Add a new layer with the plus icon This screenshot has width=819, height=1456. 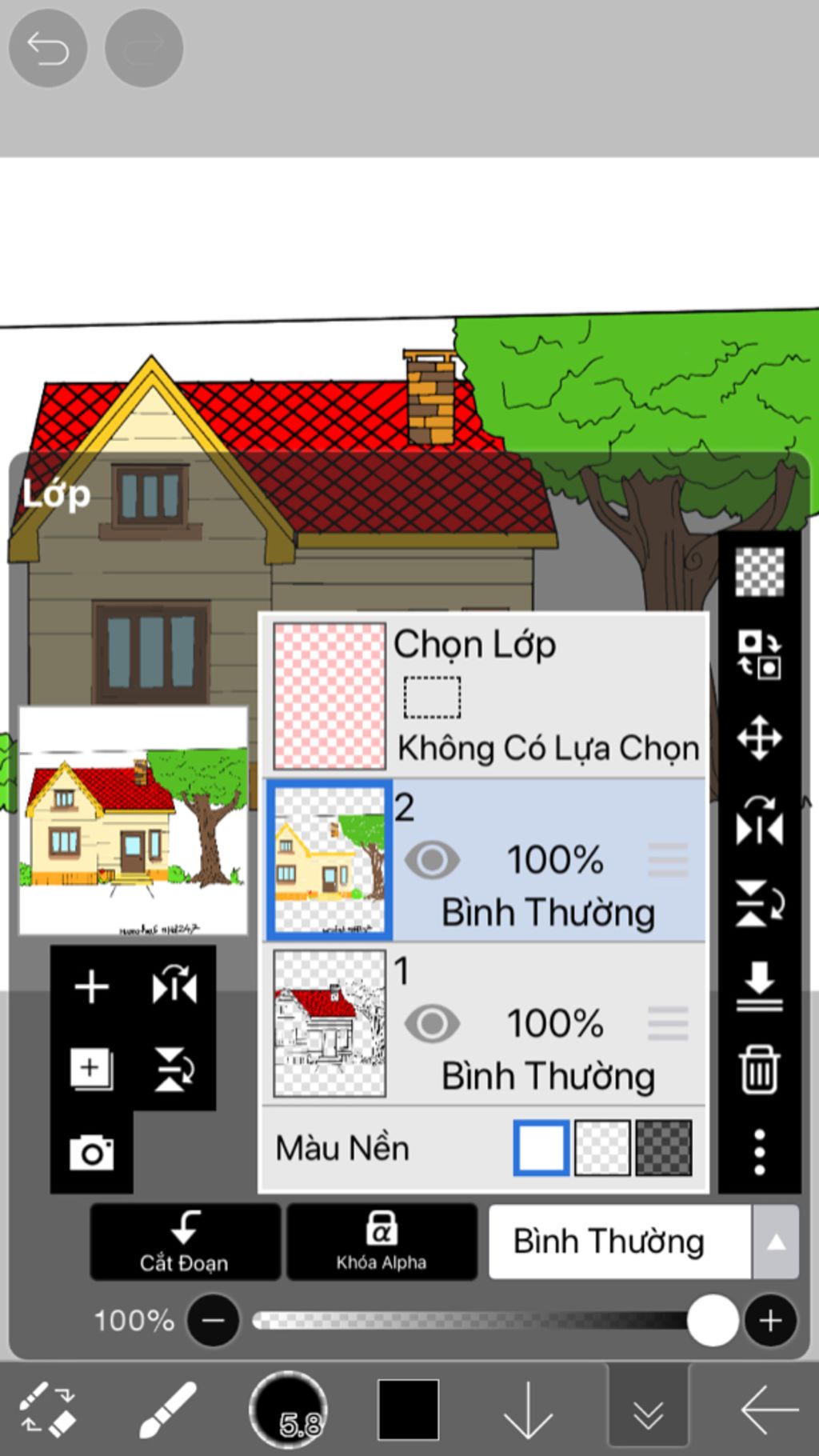92,986
